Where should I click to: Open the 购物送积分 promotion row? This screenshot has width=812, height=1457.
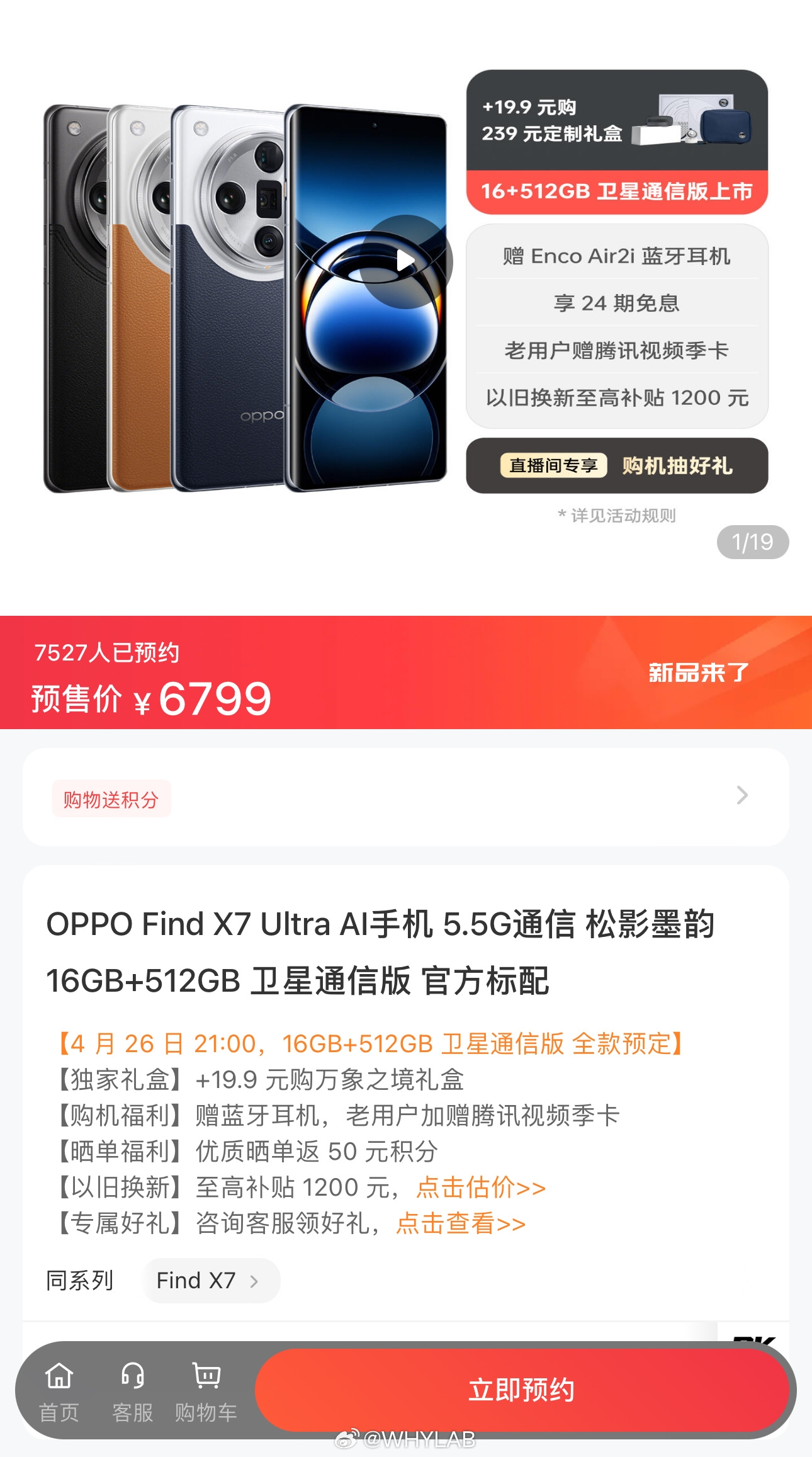[x=405, y=797]
